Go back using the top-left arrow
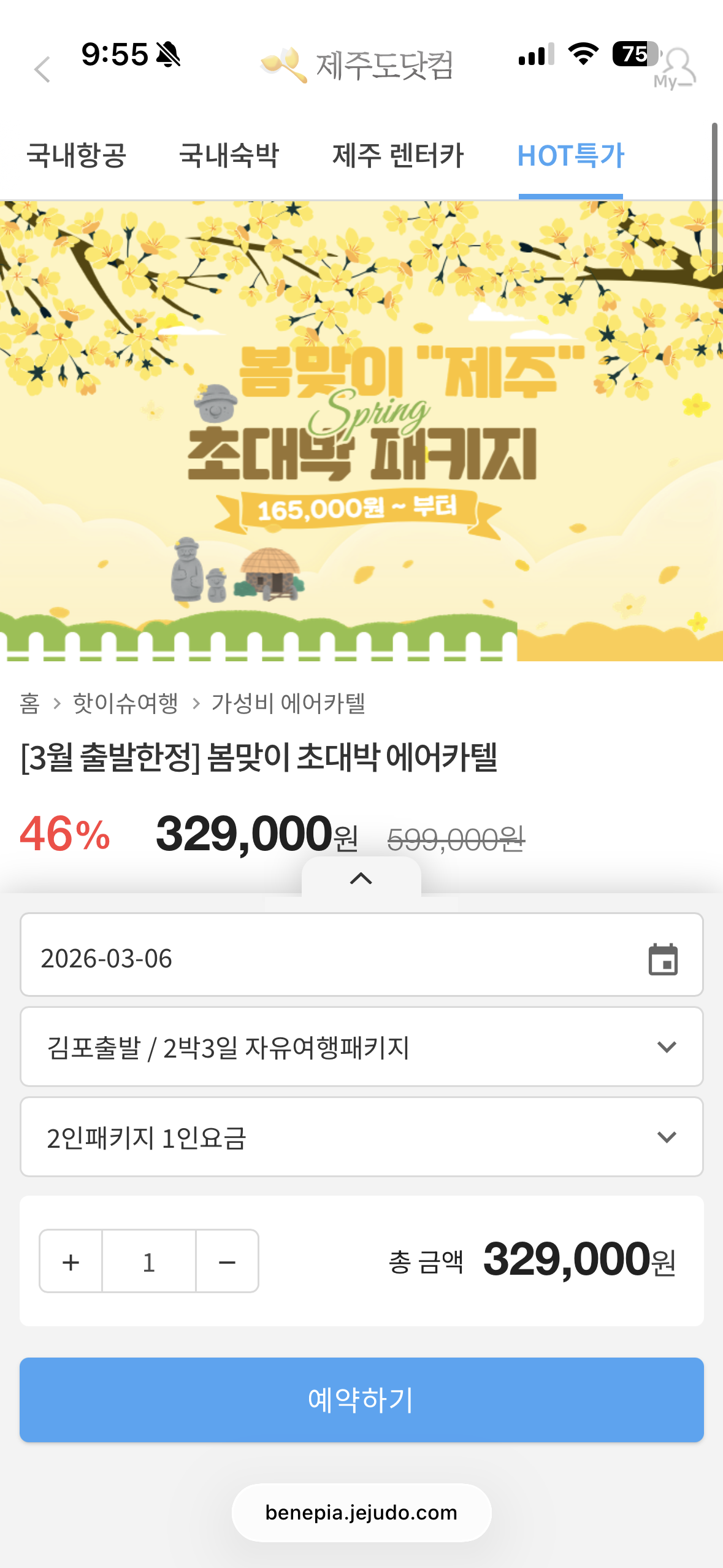The image size is (723, 1568). click(x=42, y=69)
